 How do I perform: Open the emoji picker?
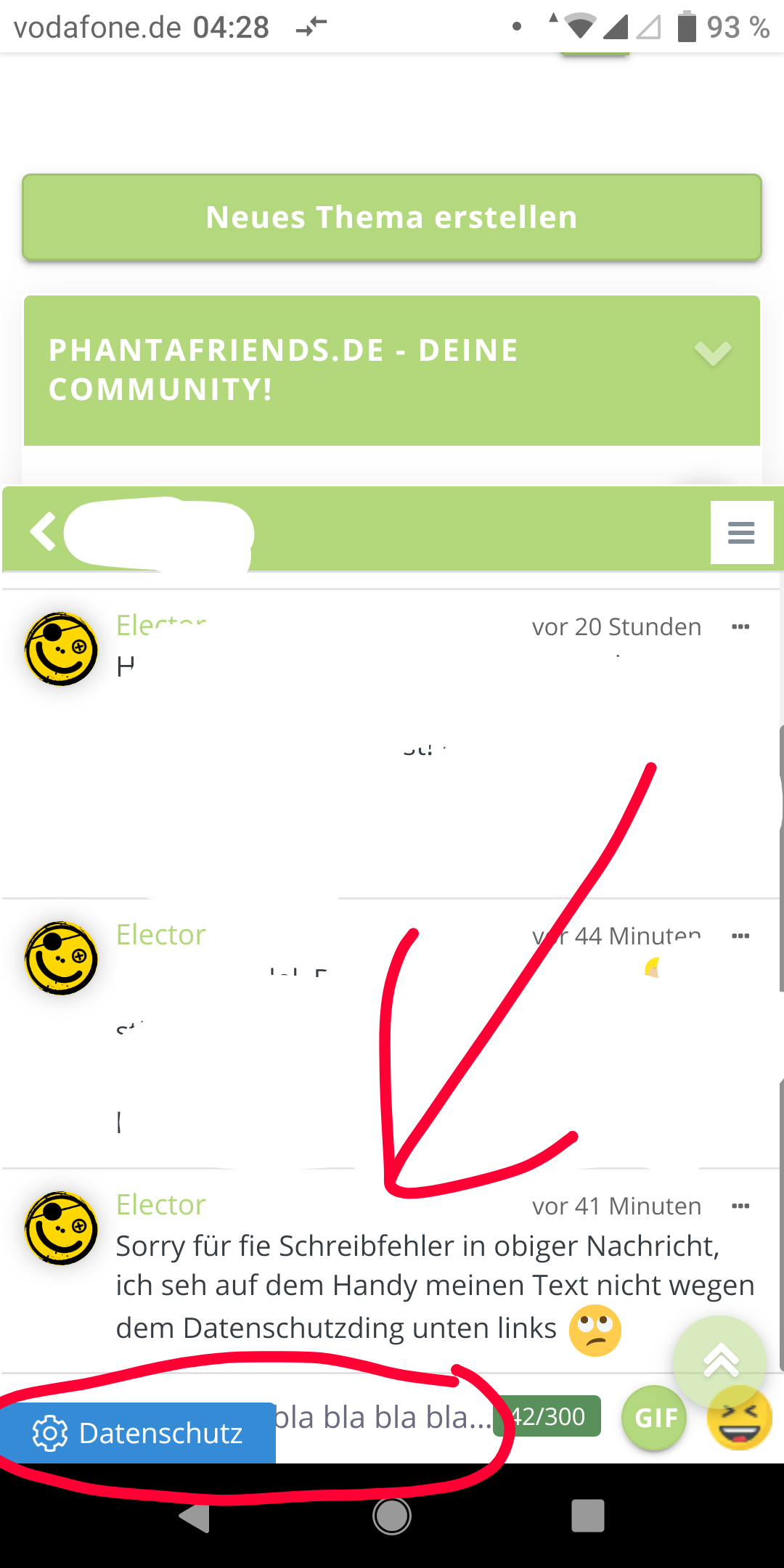740,1418
